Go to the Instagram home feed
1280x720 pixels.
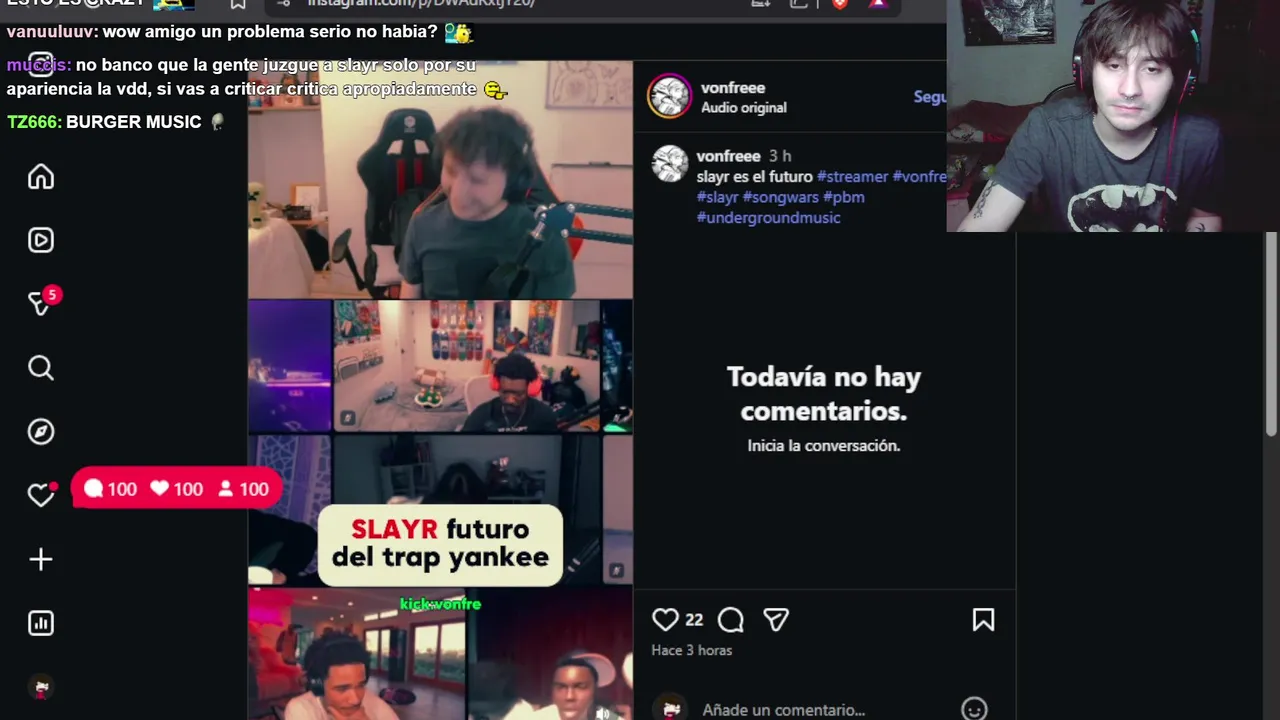(x=41, y=177)
